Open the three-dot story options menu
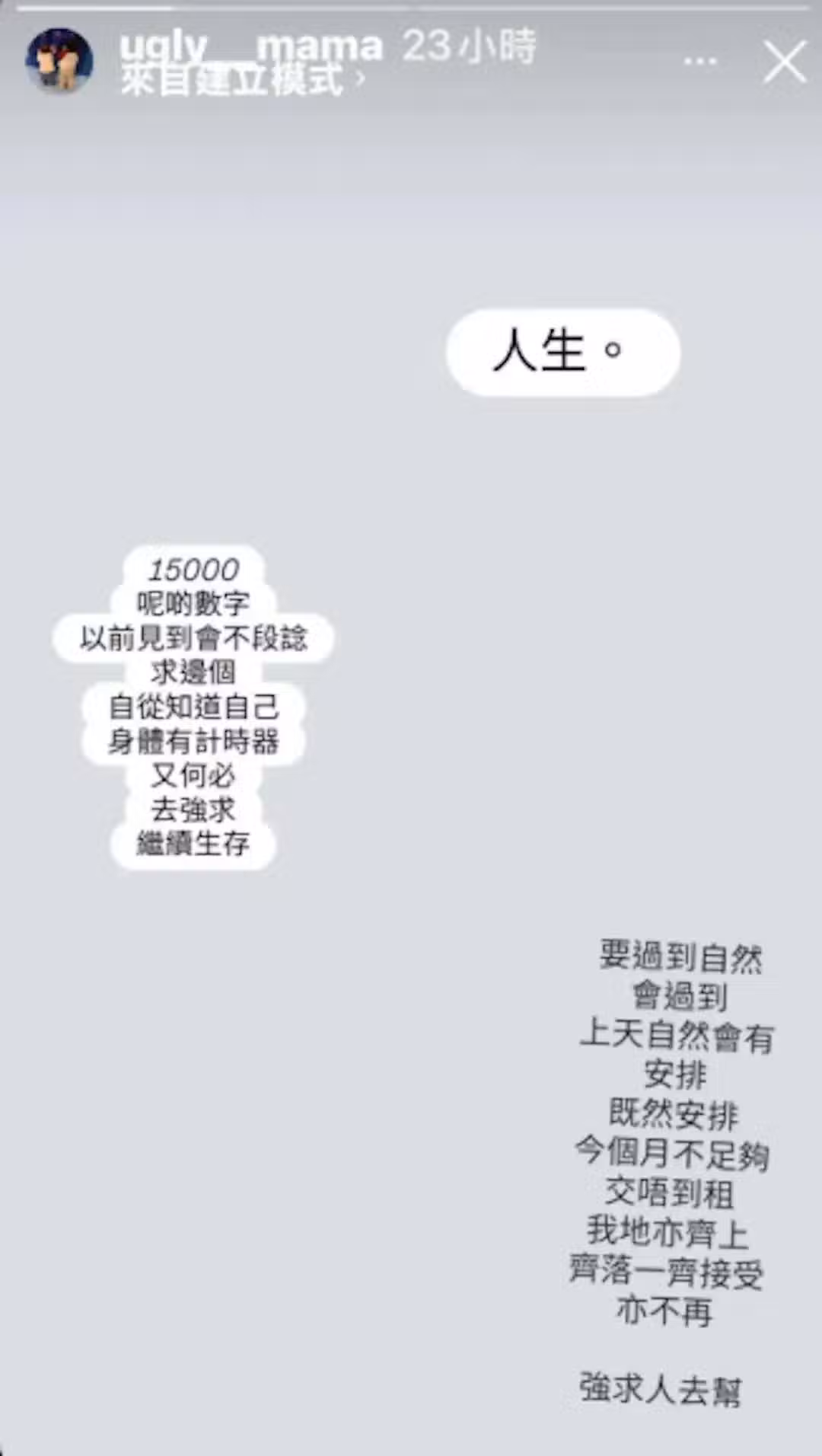This screenshot has height=1456, width=822. click(x=699, y=62)
